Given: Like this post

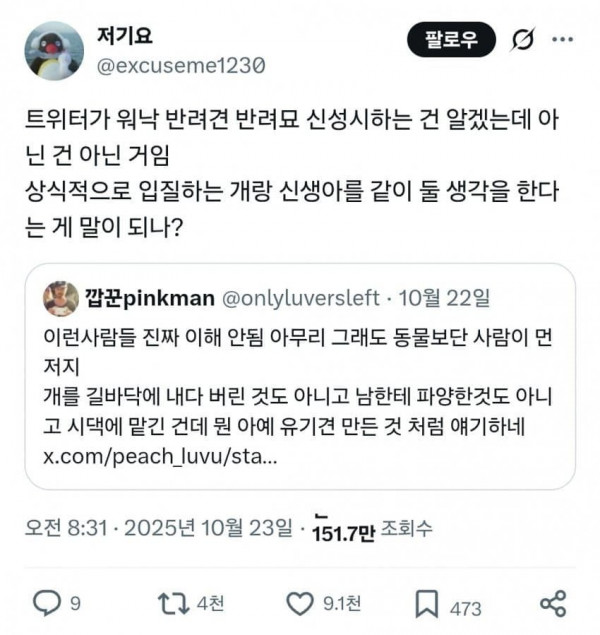Looking at the screenshot, I should [300, 603].
